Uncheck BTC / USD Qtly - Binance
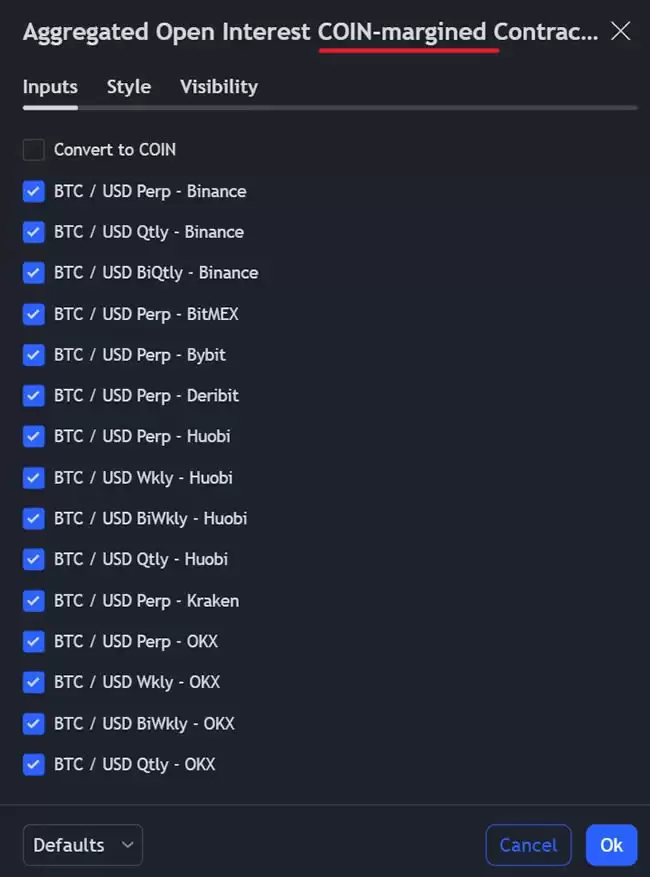The width and height of the screenshot is (650, 877). pyautogui.click(x=34, y=232)
